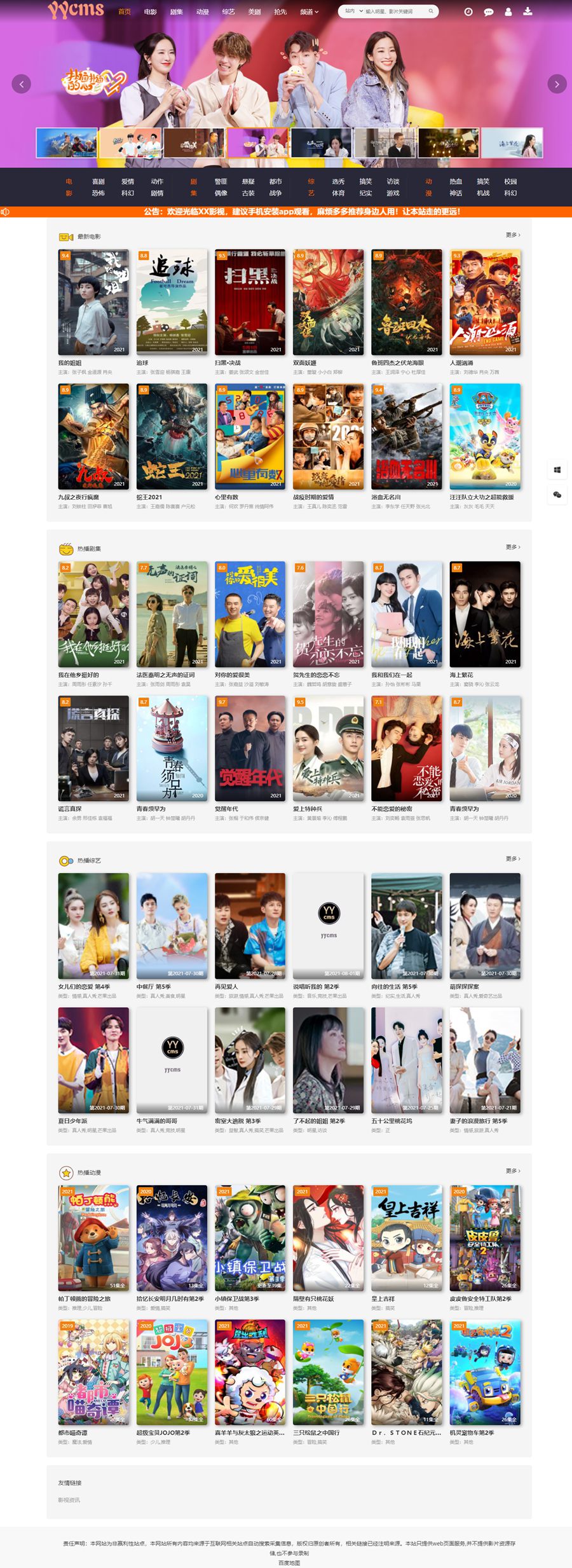Open the anime 皇上吉祥
The width and height of the screenshot is (572, 1568).
coord(406,1237)
